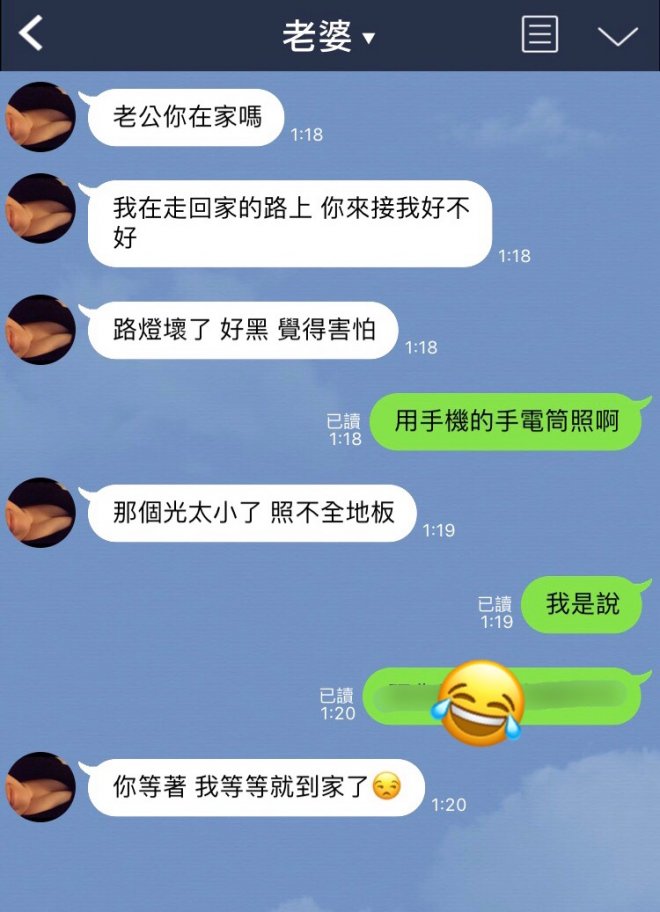Open the chat menu chevron
Image resolution: width=660 pixels, height=912 pixels.
coord(617,36)
